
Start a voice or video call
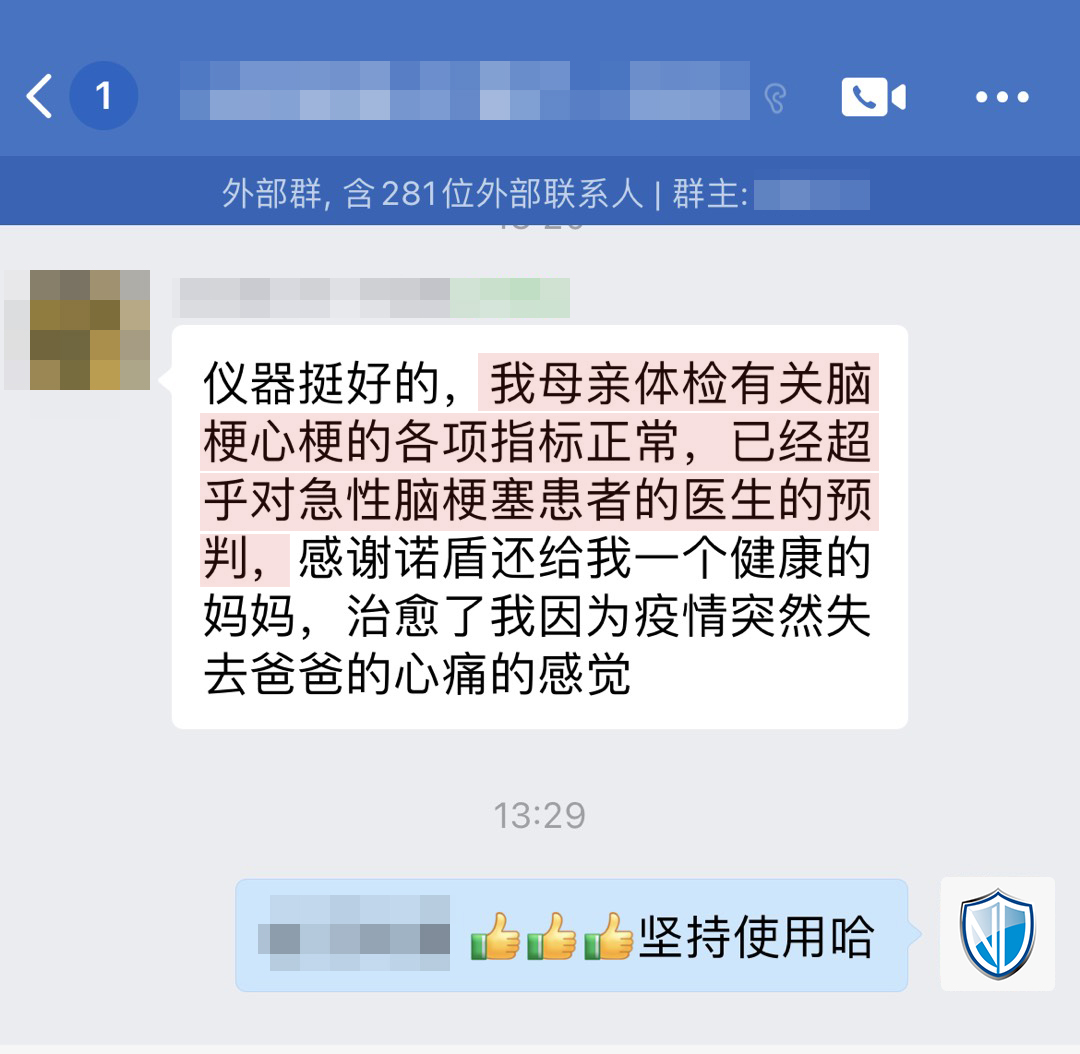[x=873, y=97]
